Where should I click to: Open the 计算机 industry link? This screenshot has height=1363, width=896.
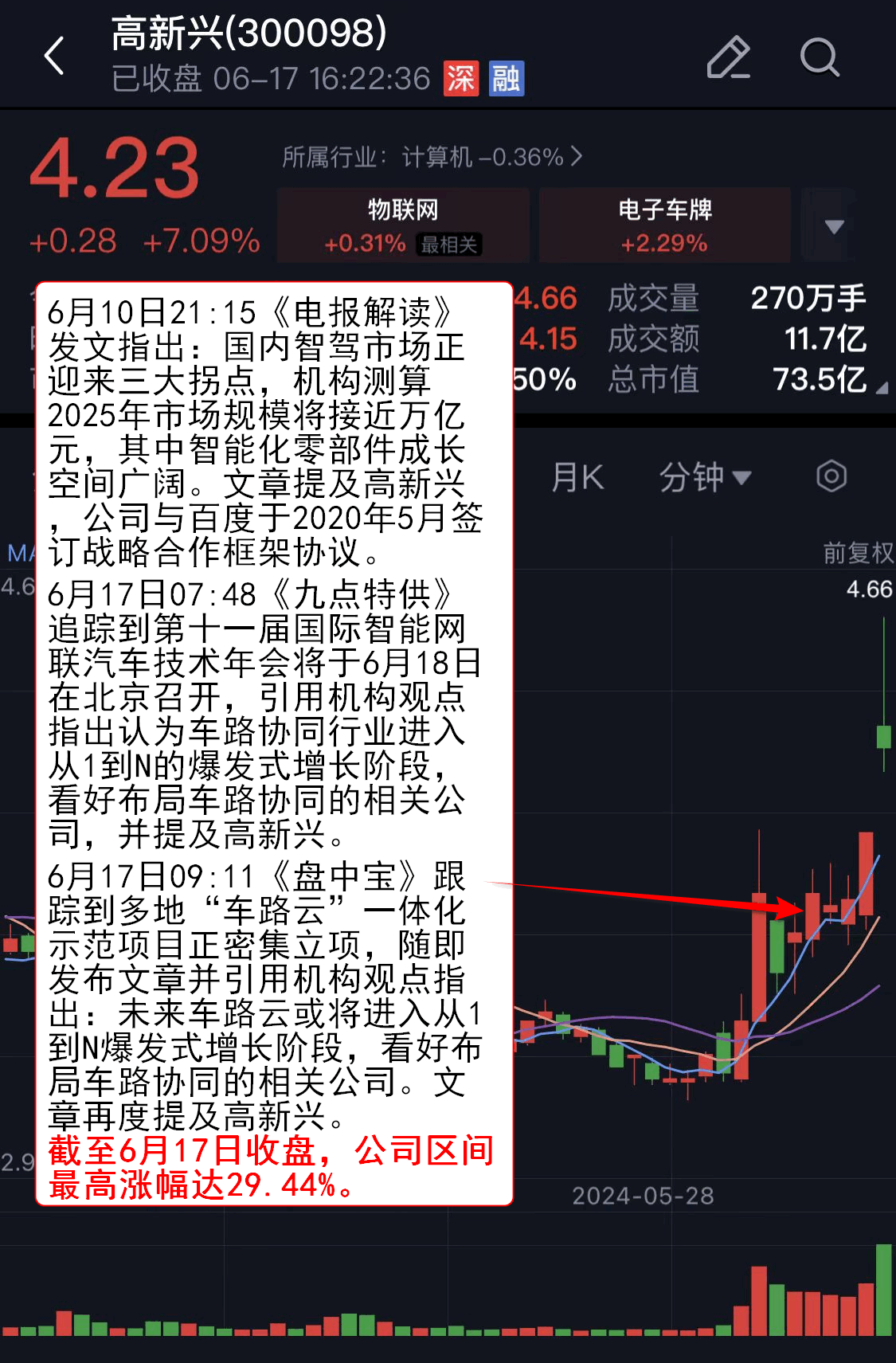click(432, 157)
